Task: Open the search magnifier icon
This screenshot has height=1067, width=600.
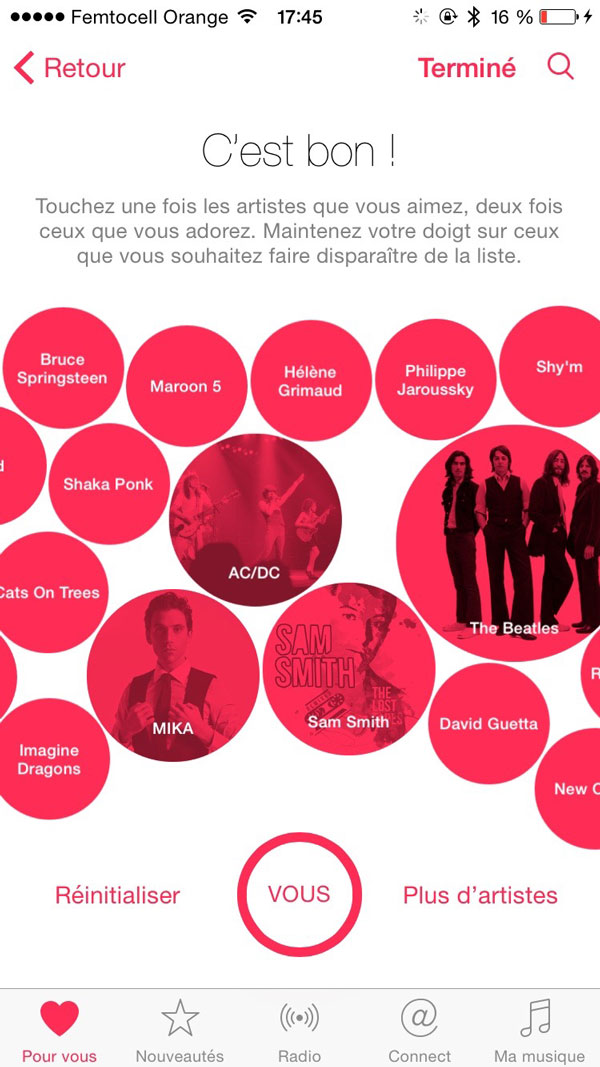Action: click(x=561, y=67)
